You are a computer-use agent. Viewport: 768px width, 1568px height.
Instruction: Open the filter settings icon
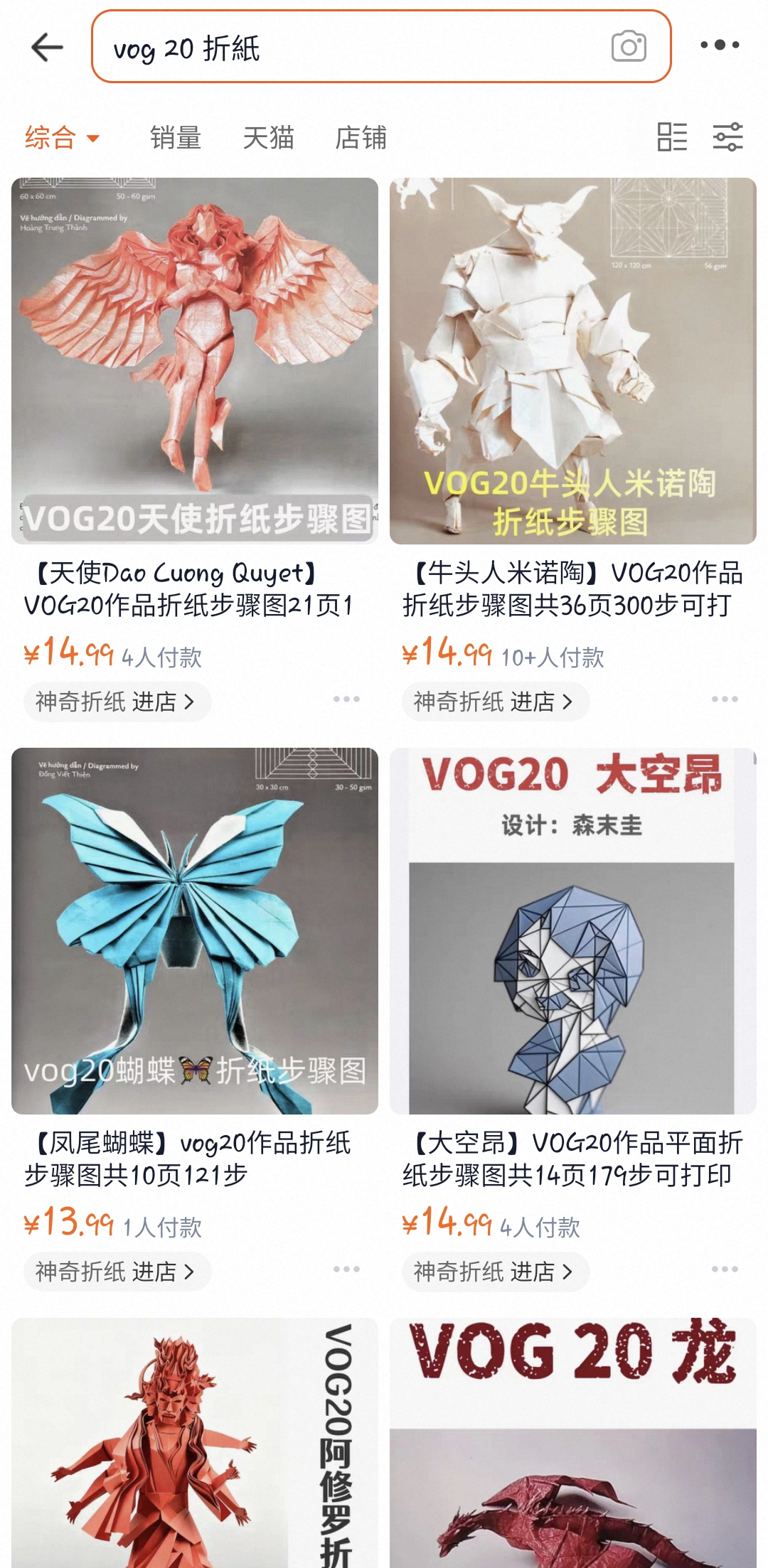pyautogui.click(x=727, y=137)
